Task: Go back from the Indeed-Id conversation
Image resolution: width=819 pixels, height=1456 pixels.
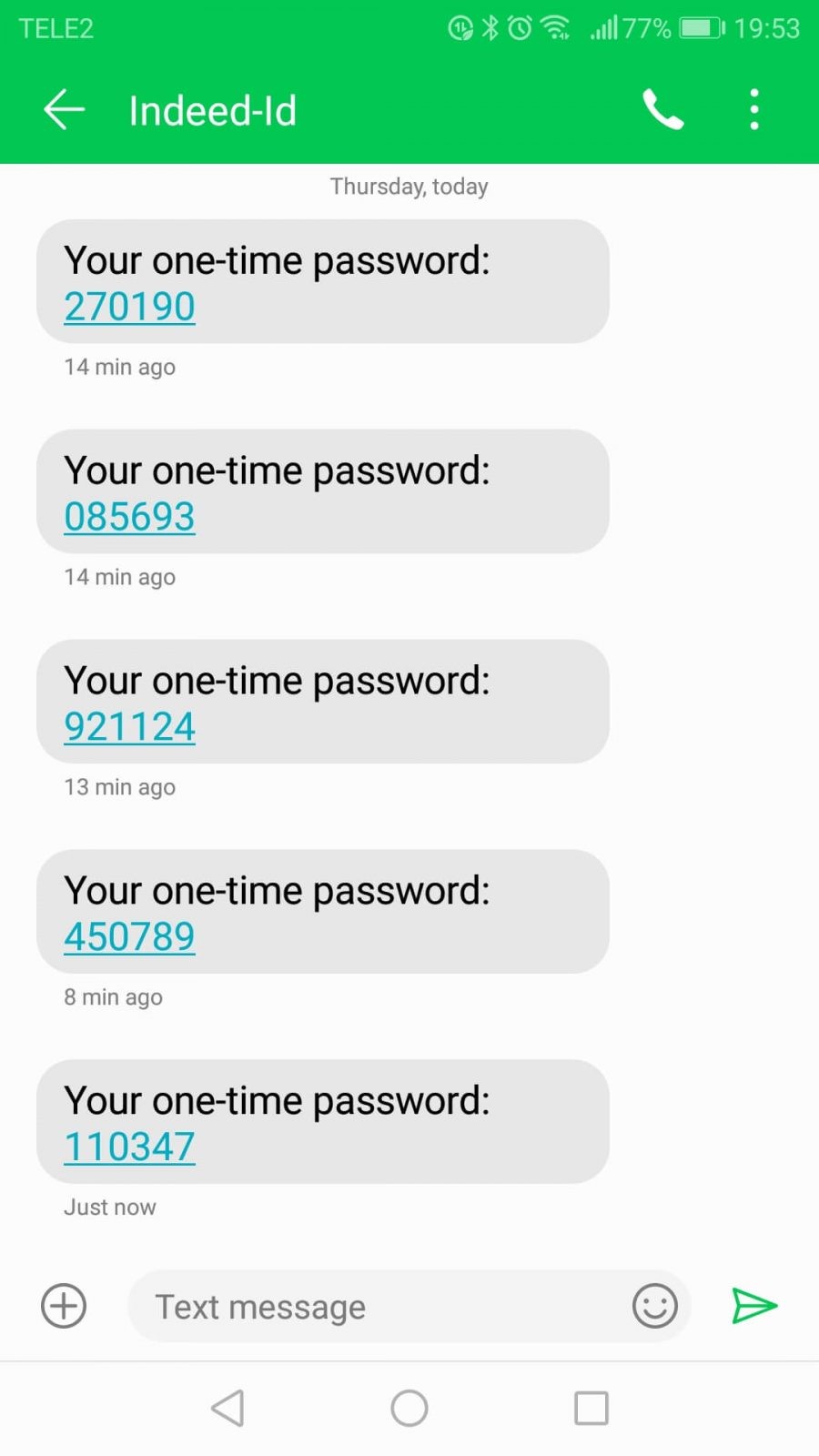Action: click(x=64, y=110)
